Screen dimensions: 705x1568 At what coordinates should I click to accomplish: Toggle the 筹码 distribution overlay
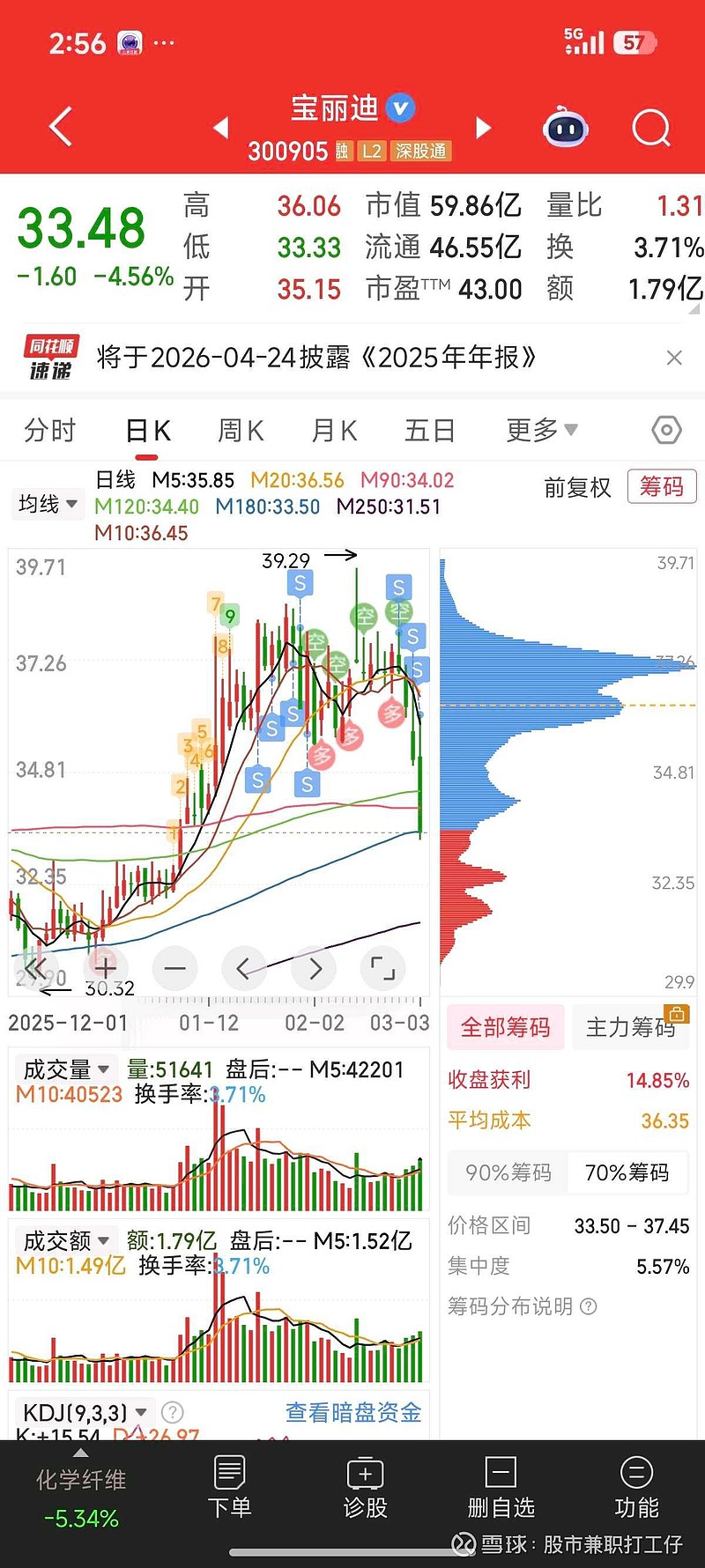coord(661,487)
